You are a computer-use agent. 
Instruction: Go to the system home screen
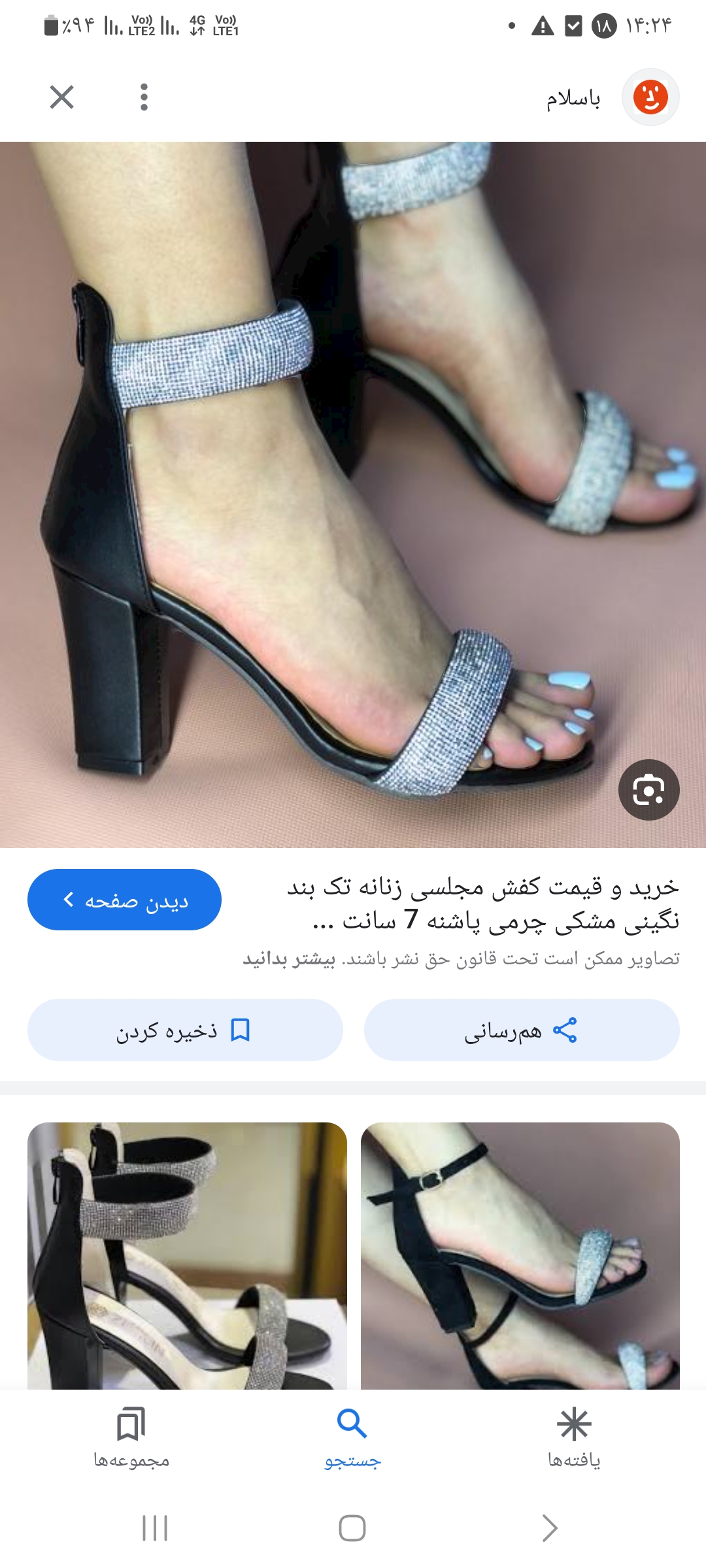352,1528
